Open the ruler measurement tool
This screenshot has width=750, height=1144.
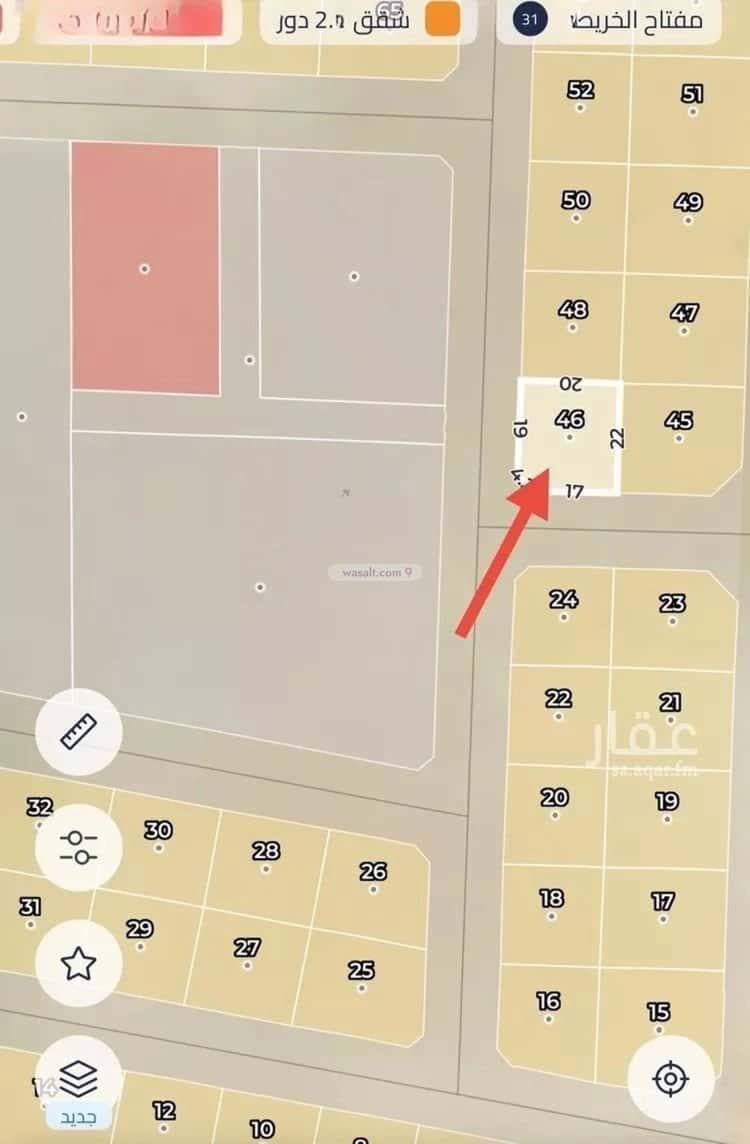[78, 732]
